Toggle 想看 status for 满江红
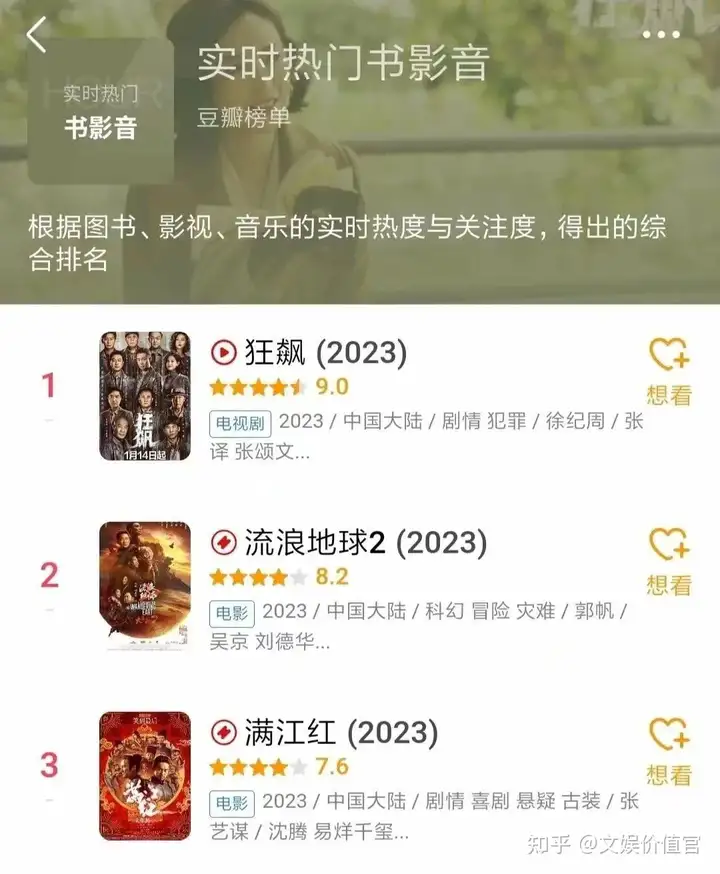 coord(667,773)
